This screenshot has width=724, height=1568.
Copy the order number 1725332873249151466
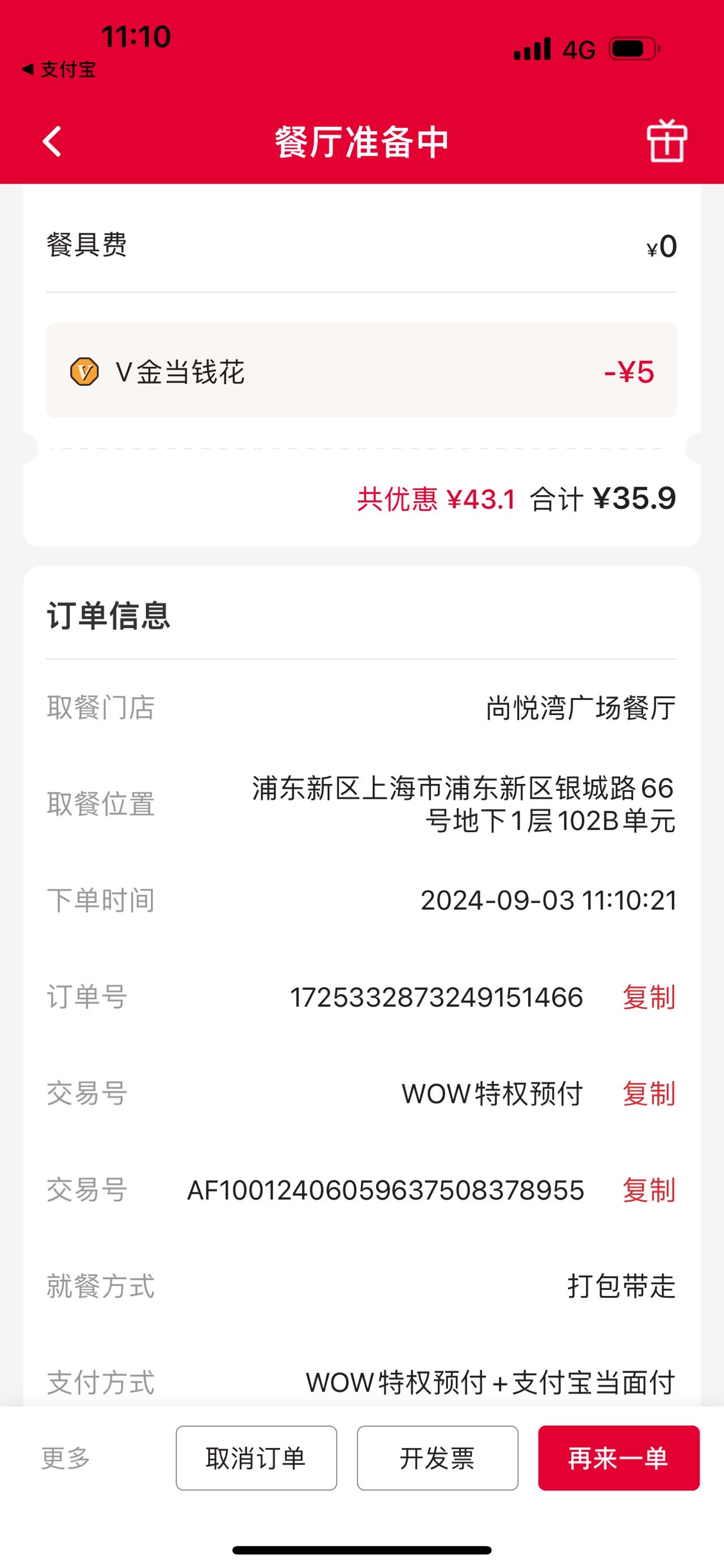tap(649, 997)
